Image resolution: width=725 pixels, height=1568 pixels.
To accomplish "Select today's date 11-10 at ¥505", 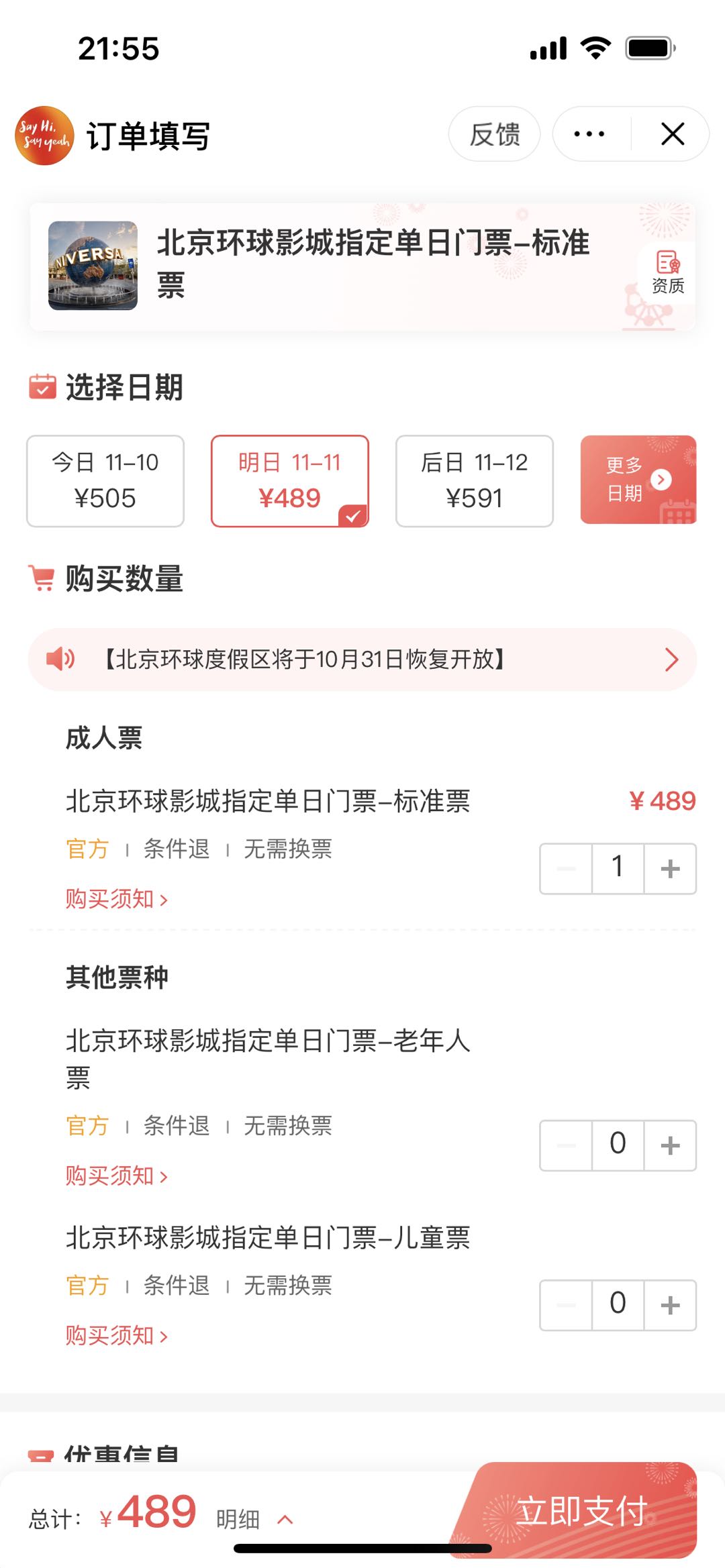I will [105, 480].
